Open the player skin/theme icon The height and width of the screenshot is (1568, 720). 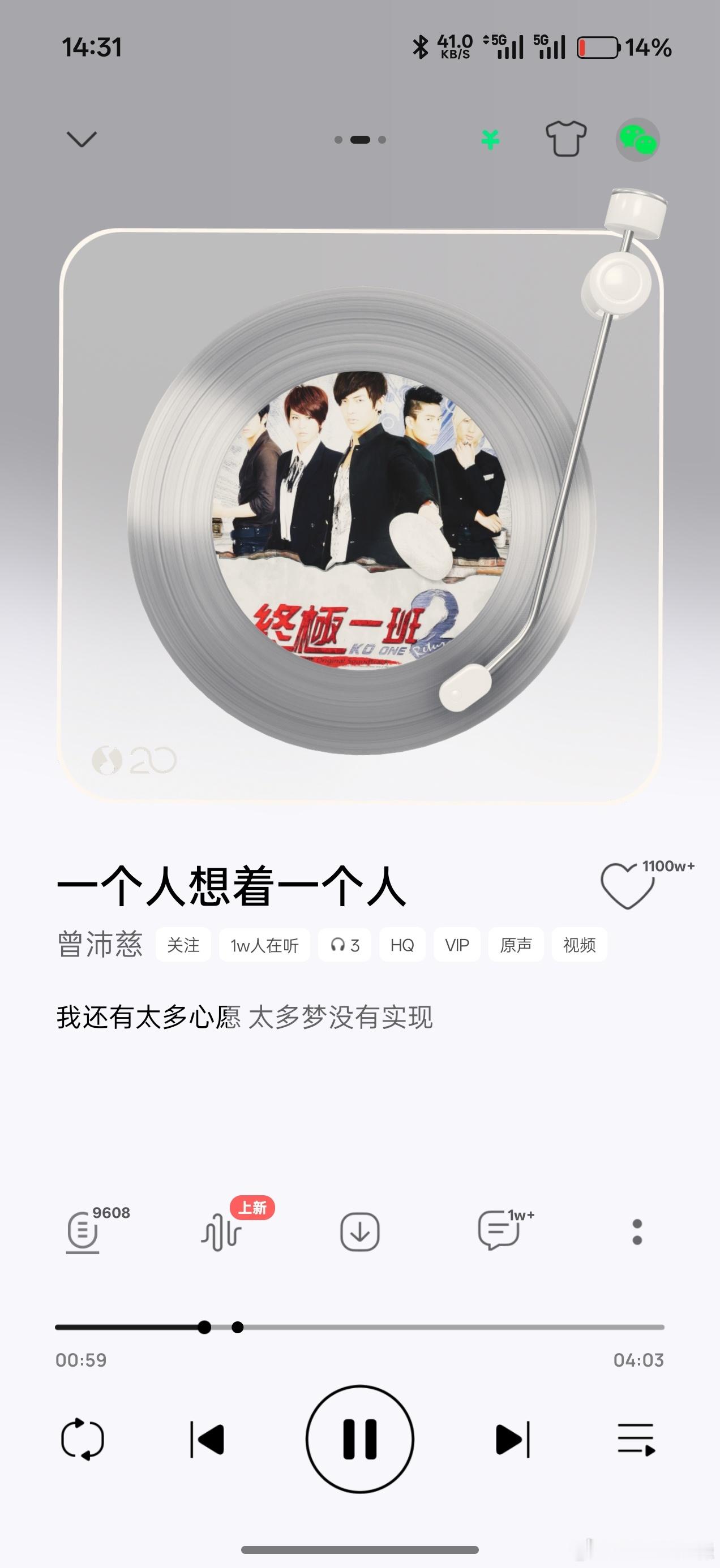click(x=565, y=139)
